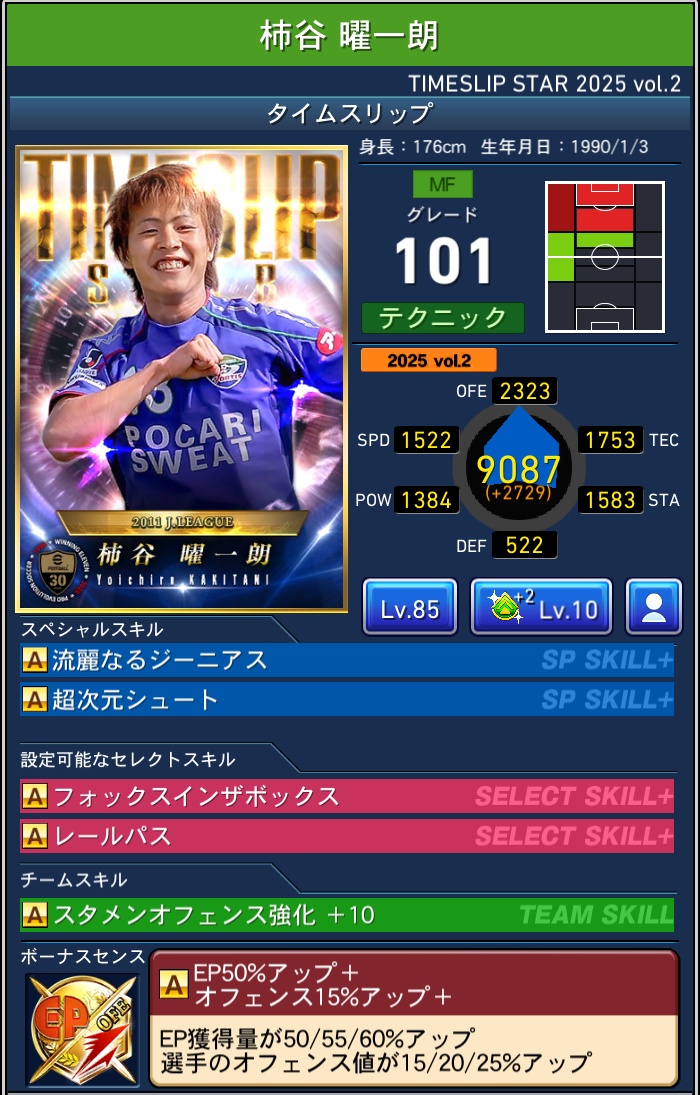Open the スタメンオフェンス強化 +10 team skill

[x=346, y=914]
